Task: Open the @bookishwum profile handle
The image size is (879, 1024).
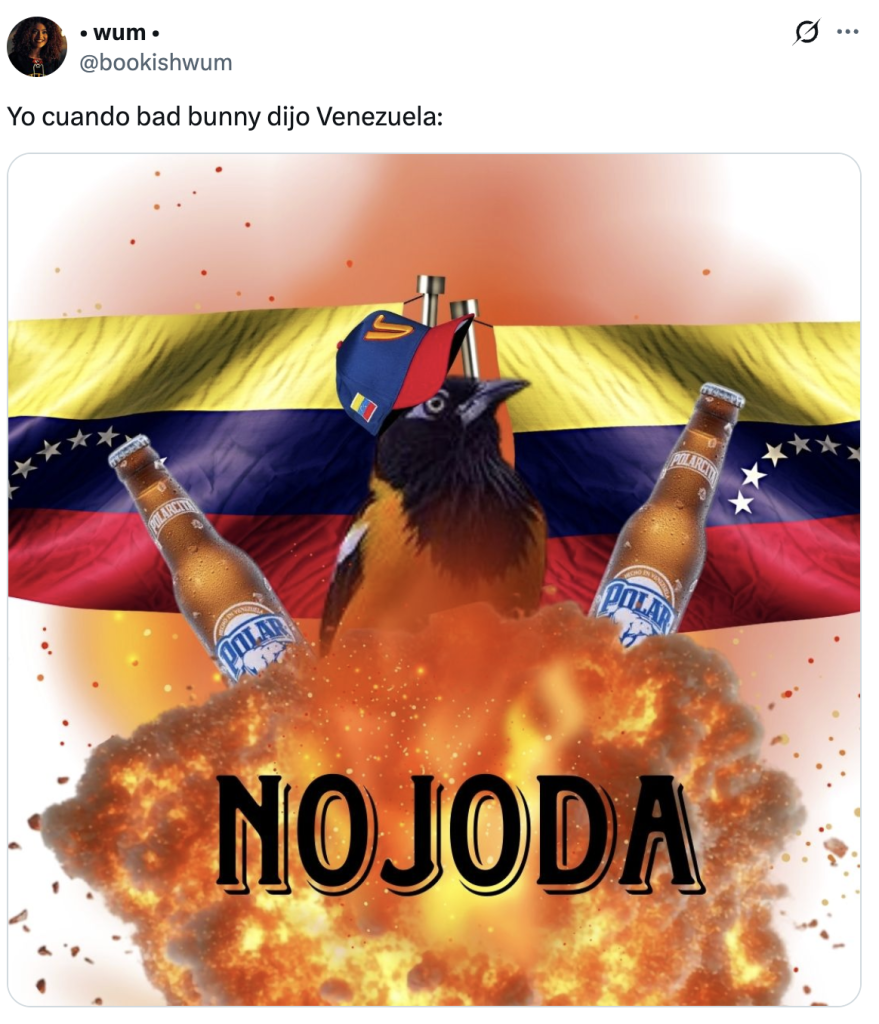Action: 155,62
